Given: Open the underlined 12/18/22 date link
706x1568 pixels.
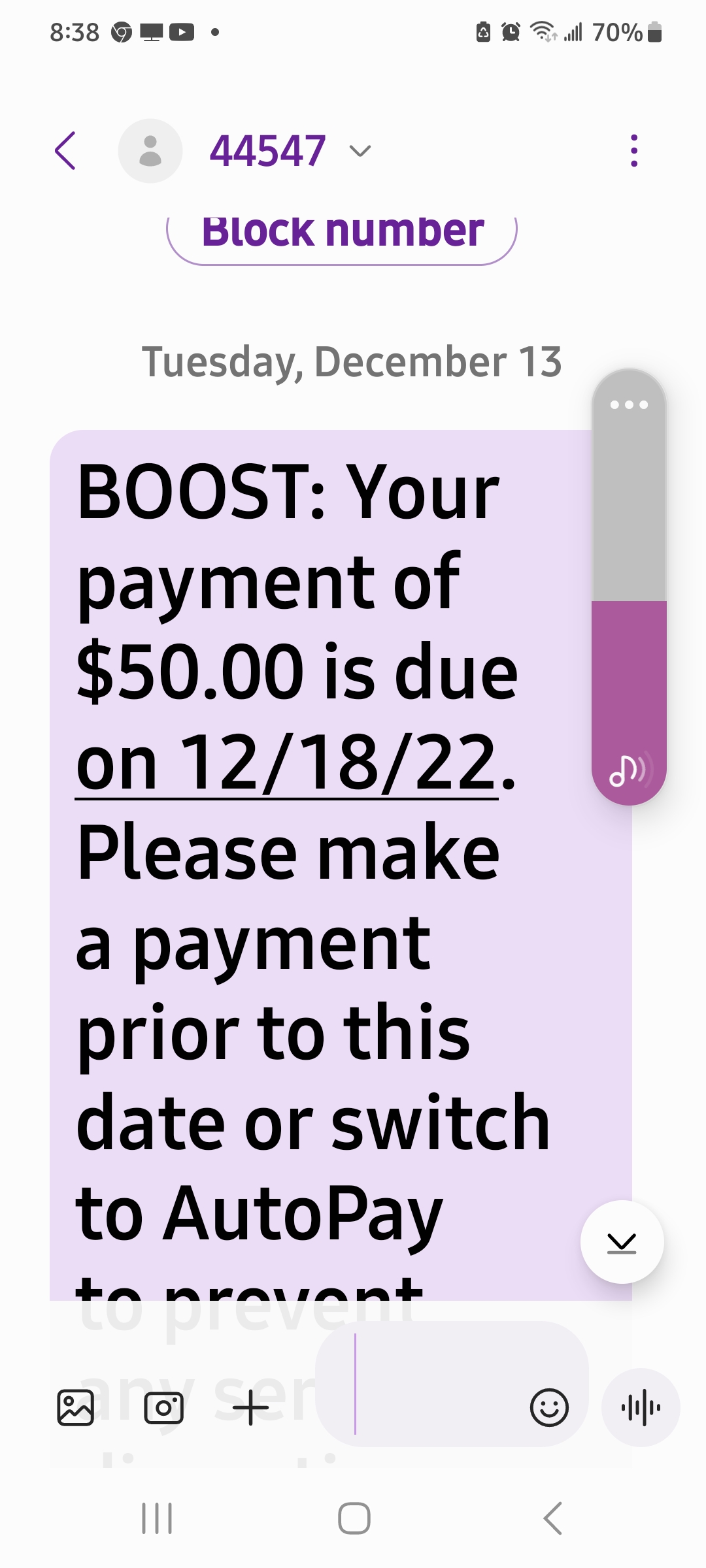Looking at the screenshot, I should (x=288, y=762).
